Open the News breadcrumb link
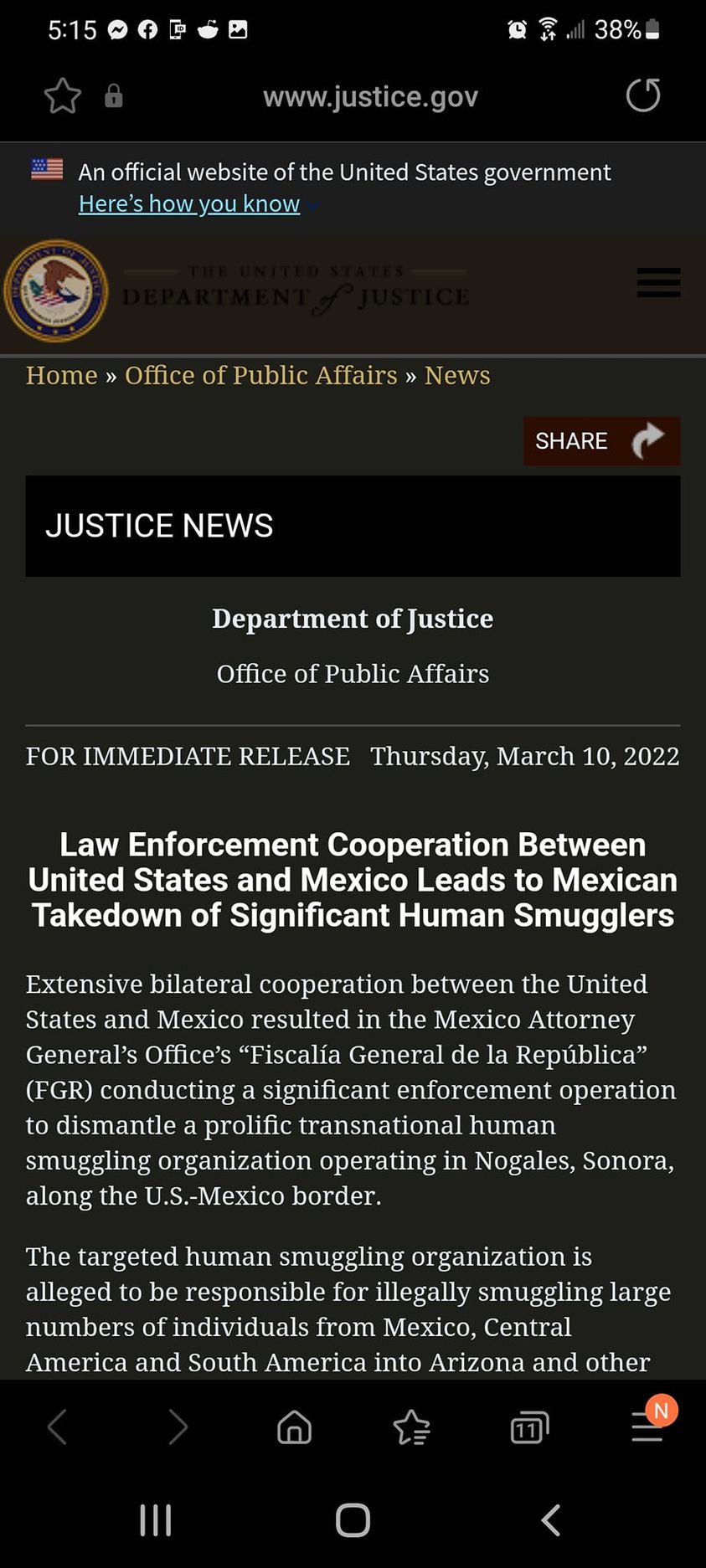Image resolution: width=706 pixels, height=1568 pixels. point(457,375)
